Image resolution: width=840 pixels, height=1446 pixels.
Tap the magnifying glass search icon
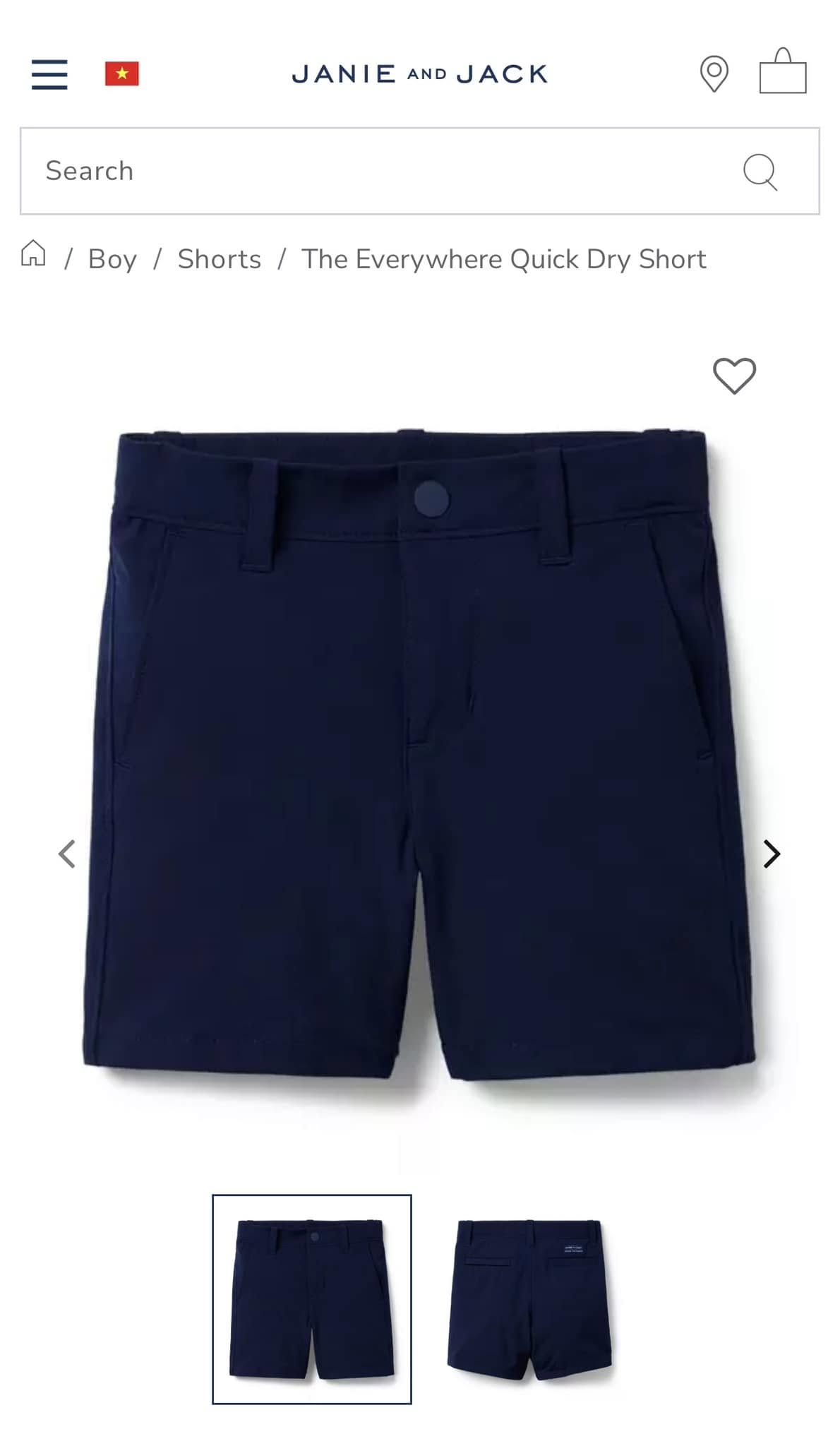point(760,172)
